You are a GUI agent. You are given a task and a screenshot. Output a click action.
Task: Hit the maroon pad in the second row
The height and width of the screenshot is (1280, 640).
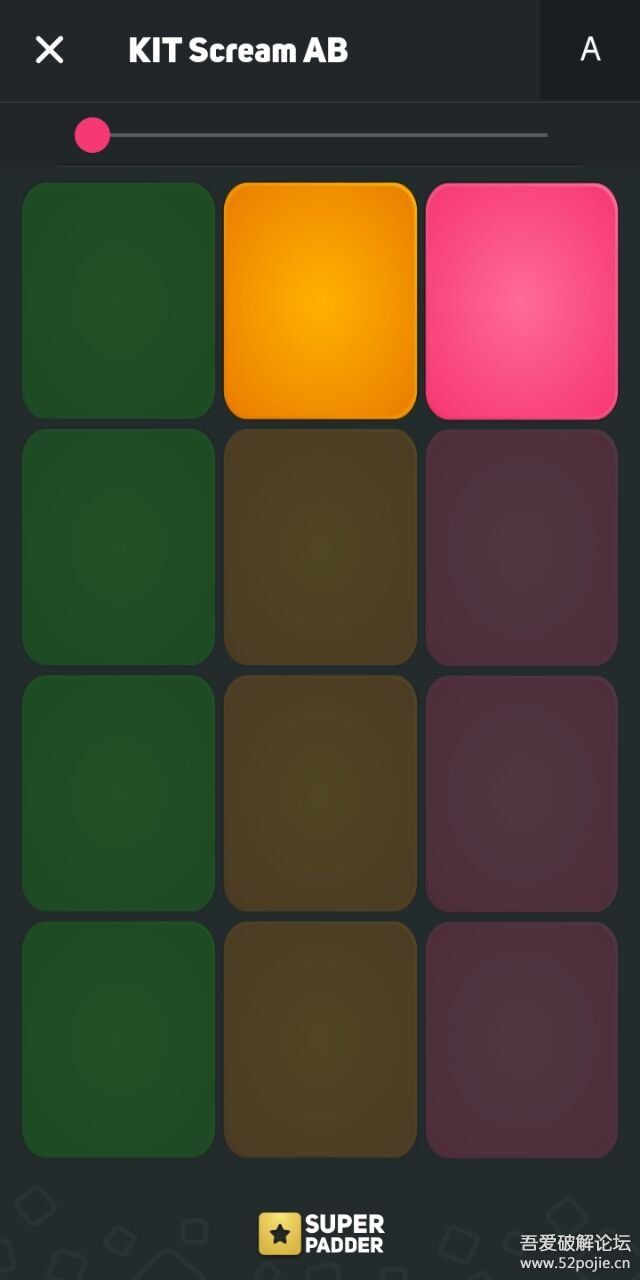click(521, 547)
